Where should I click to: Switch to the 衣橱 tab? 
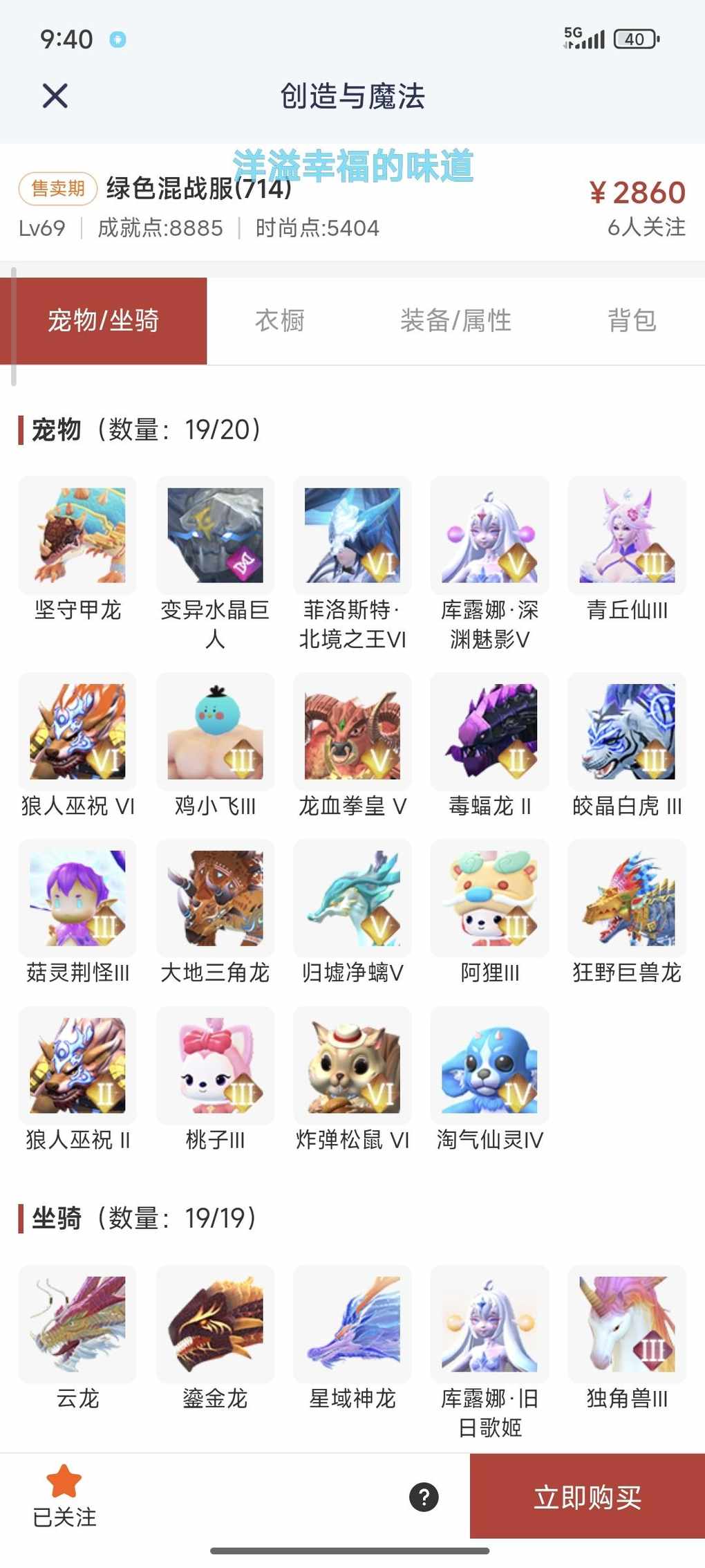tap(279, 321)
